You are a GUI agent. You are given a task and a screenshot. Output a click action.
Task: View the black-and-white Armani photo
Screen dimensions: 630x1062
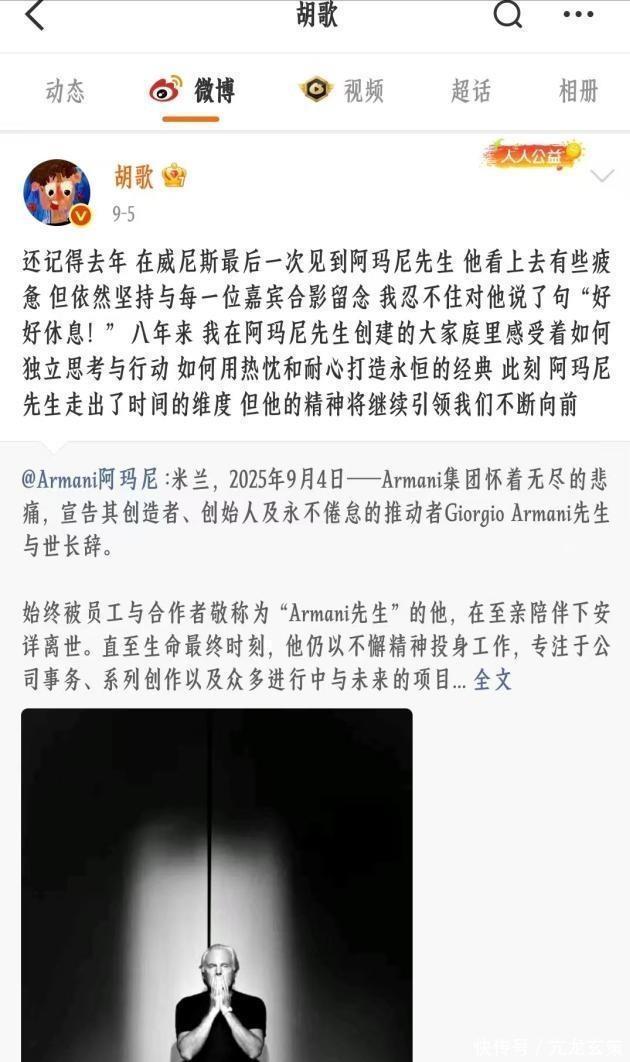(x=217, y=885)
